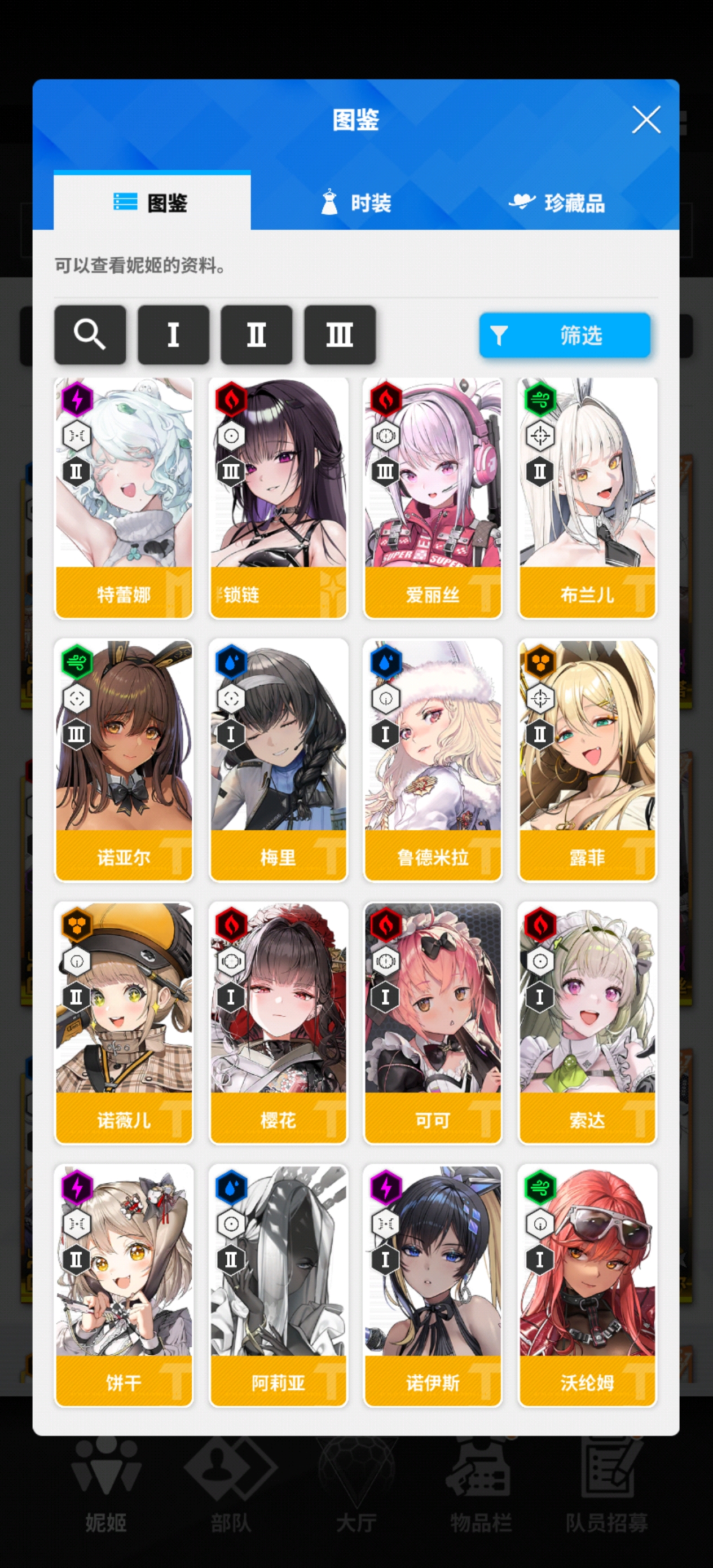Image resolution: width=713 pixels, height=1568 pixels.
Task: Filter by burst III button
Action: pyautogui.click(x=339, y=335)
